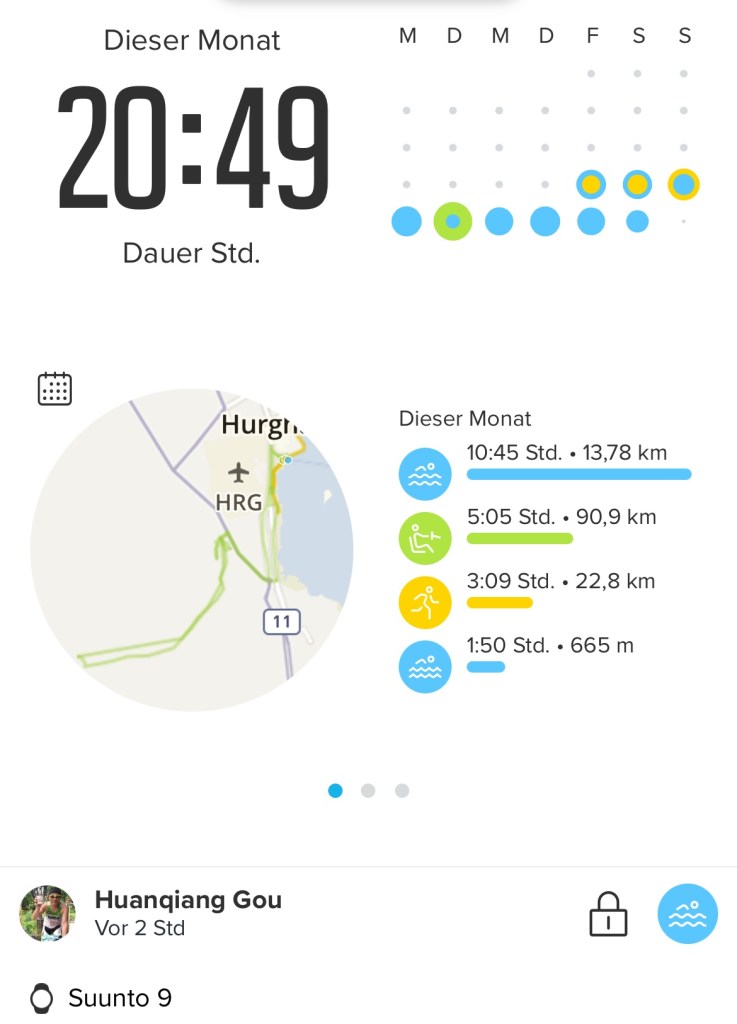Screen dimensions: 737x1024
Task: Show the 1:50 Std. 665 m activity row
Action: click(545, 655)
